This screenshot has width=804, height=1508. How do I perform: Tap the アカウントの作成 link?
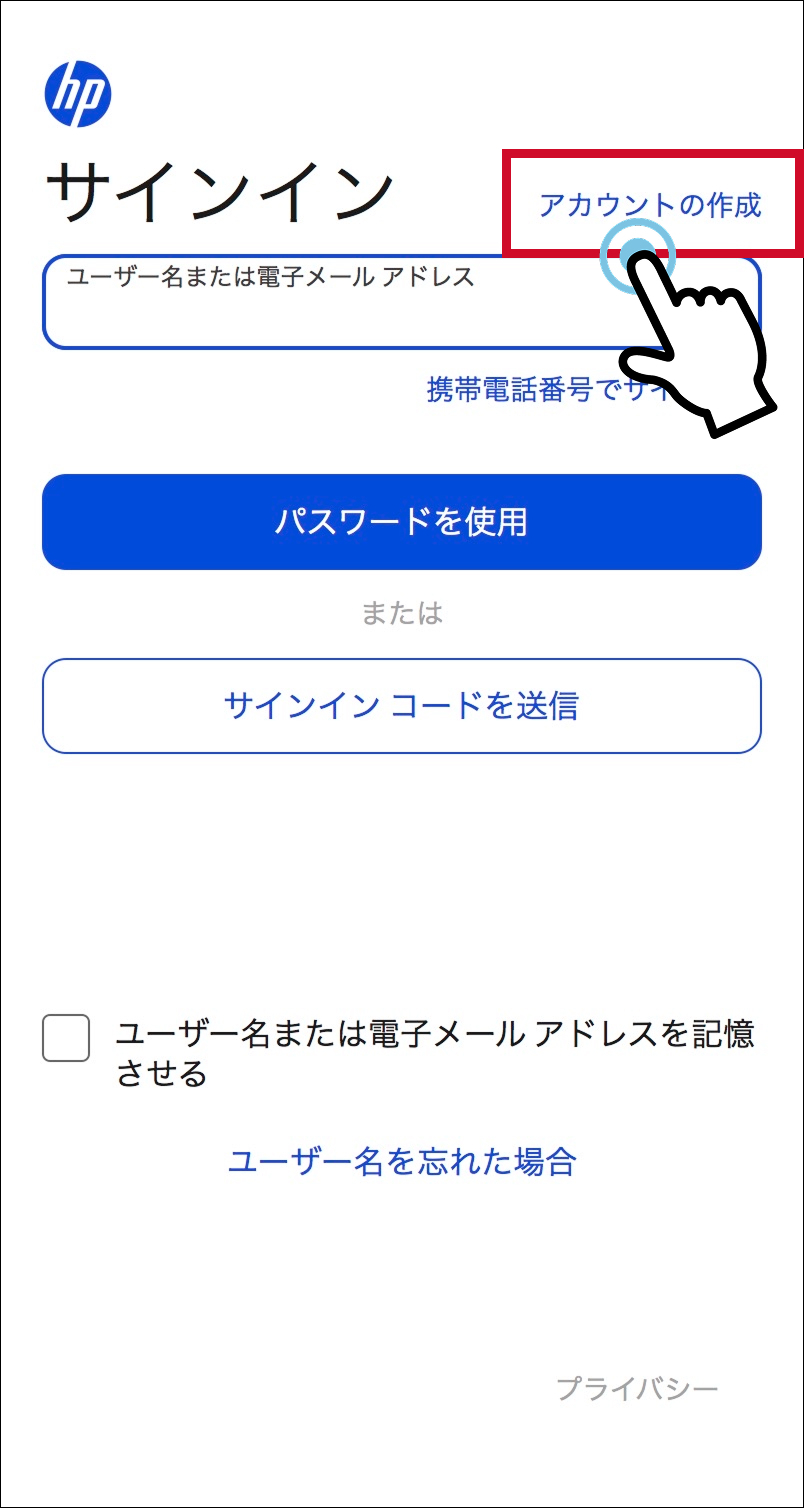649,205
